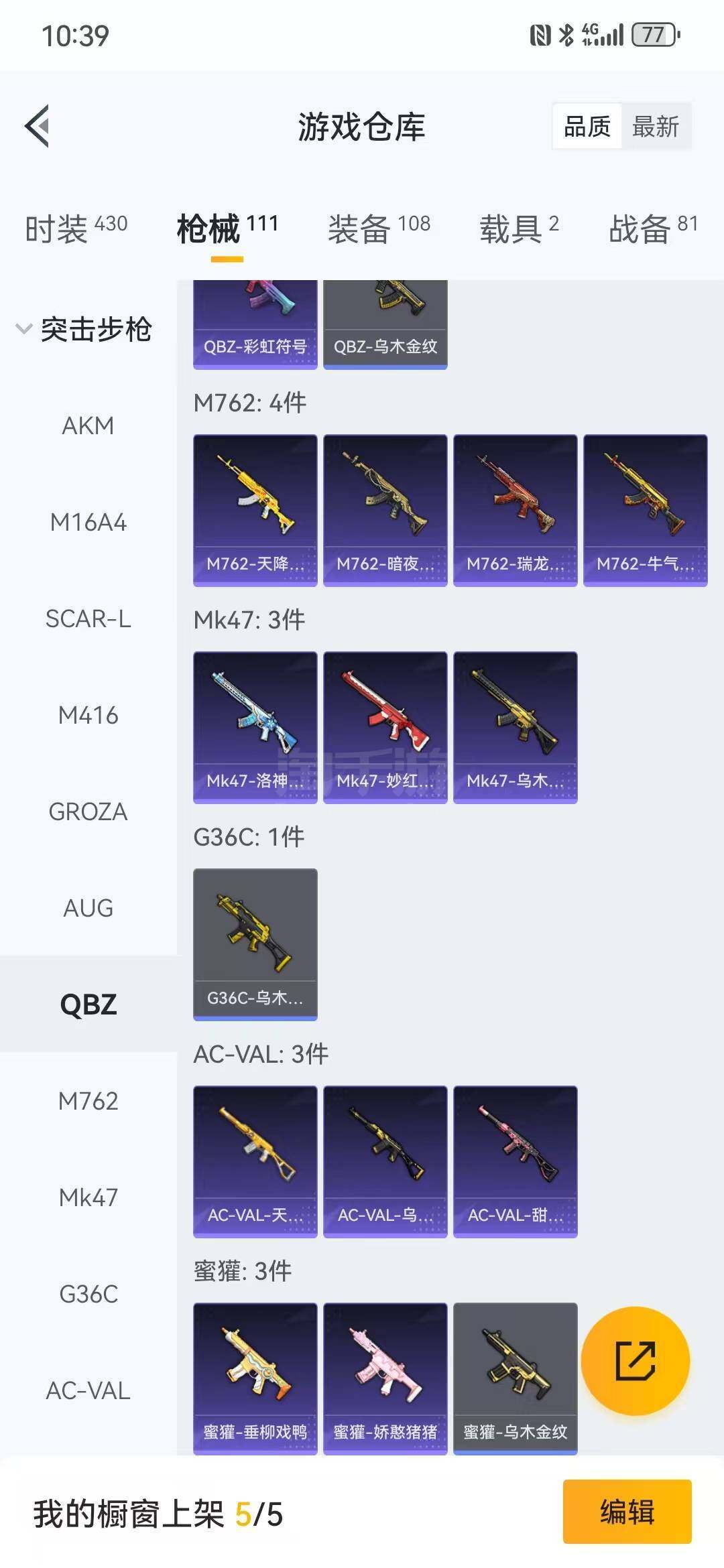This screenshot has height=1568, width=724.
Task: Open the AC-VAL-甜 skin tile
Action: point(515,1161)
